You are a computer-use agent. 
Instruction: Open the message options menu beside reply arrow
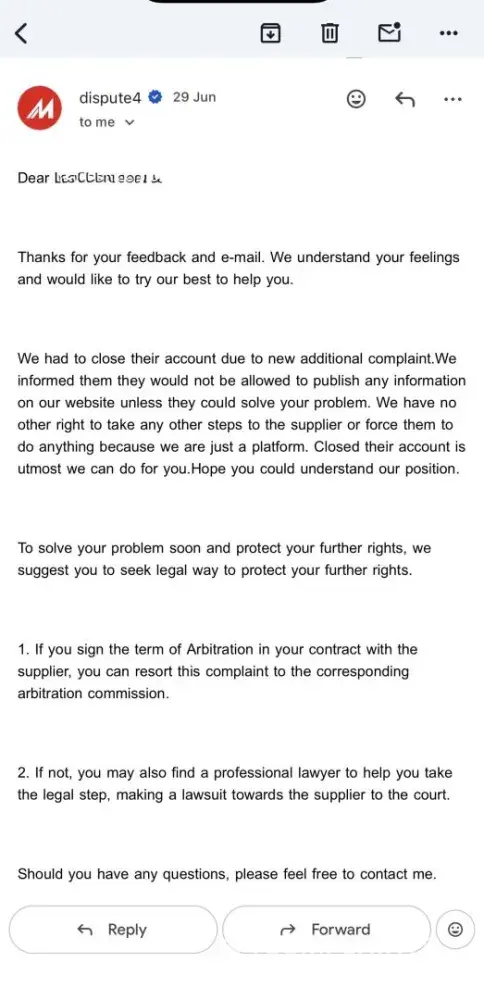(x=452, y=99)
